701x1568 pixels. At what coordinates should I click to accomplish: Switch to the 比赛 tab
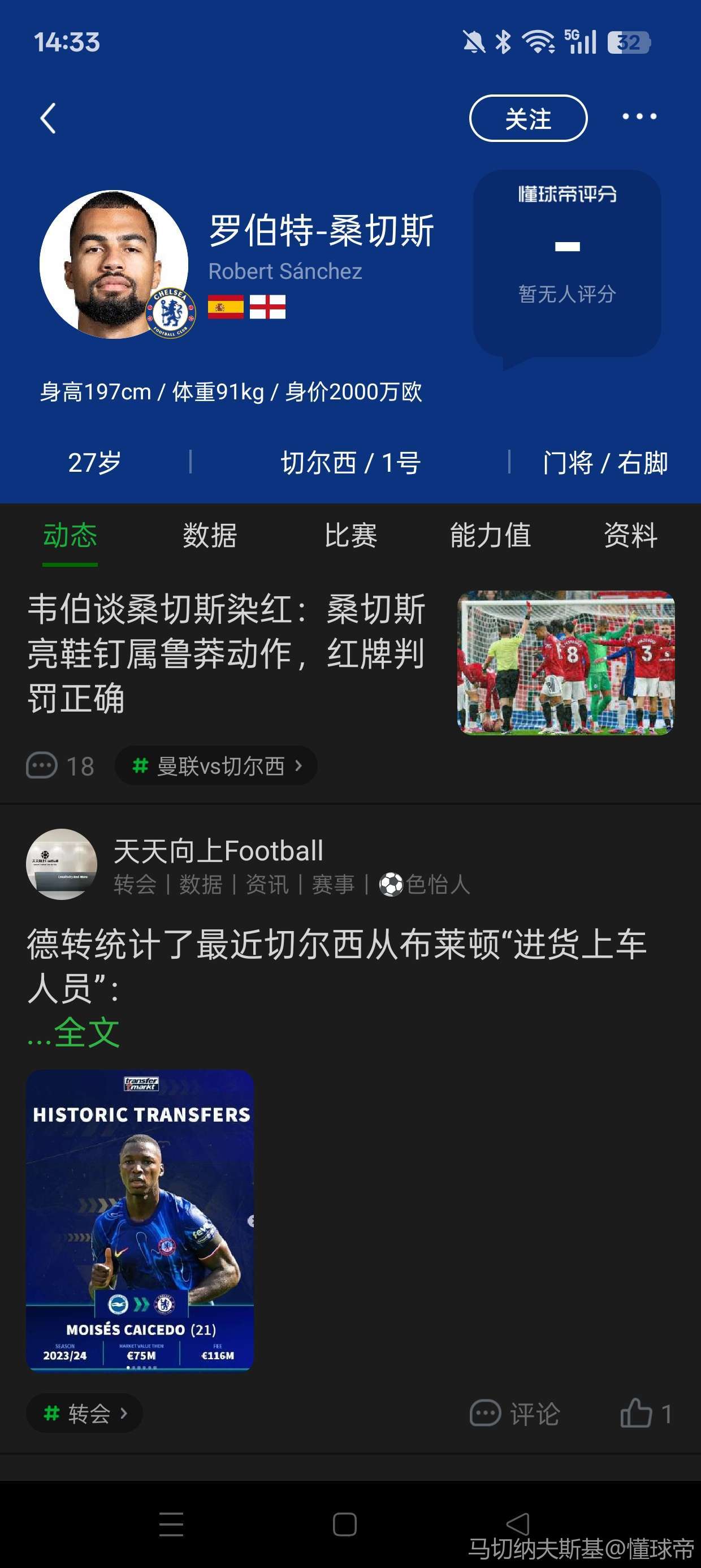350,536
